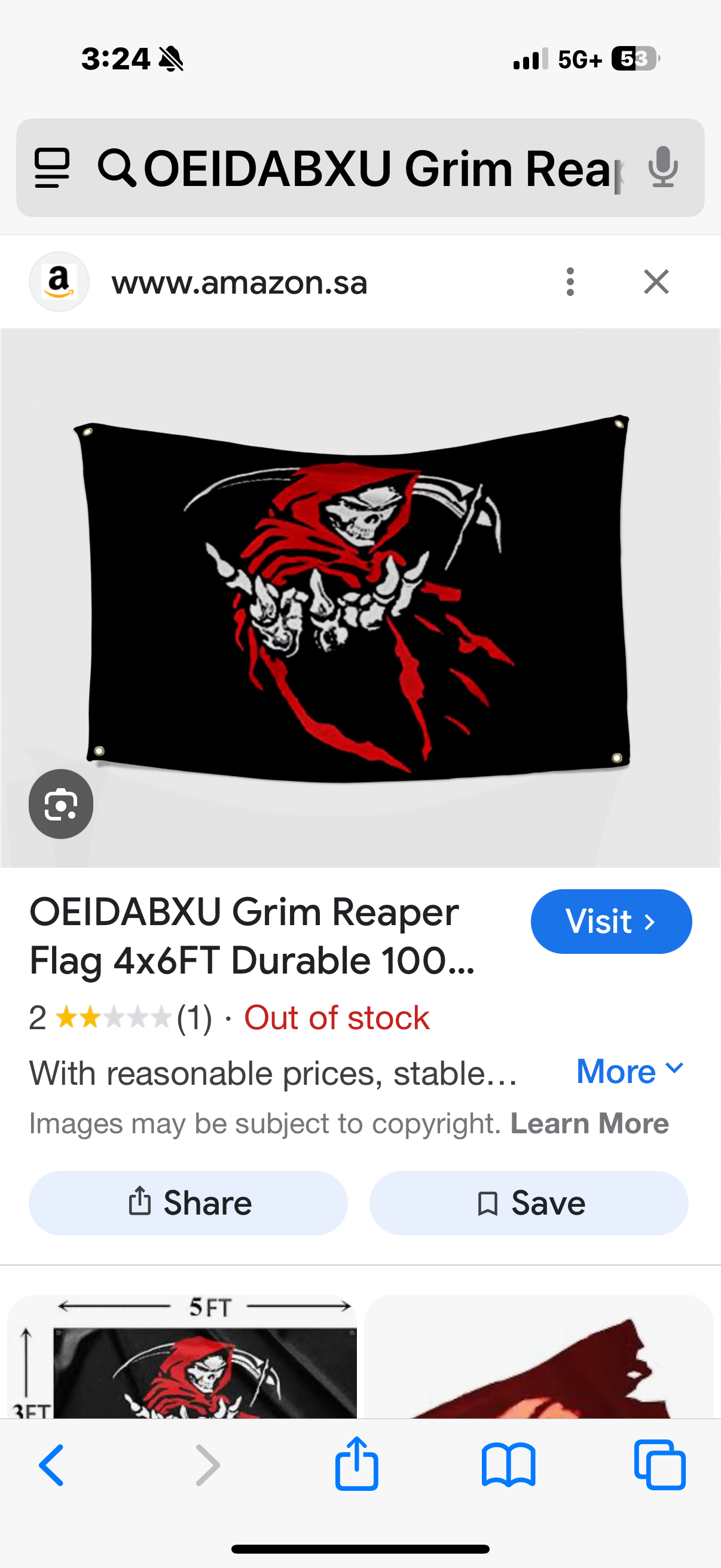The height and width of the screenshot is (1568, 721).
Task: Search this image with Lens icon
Action: (x=61, y=804)
